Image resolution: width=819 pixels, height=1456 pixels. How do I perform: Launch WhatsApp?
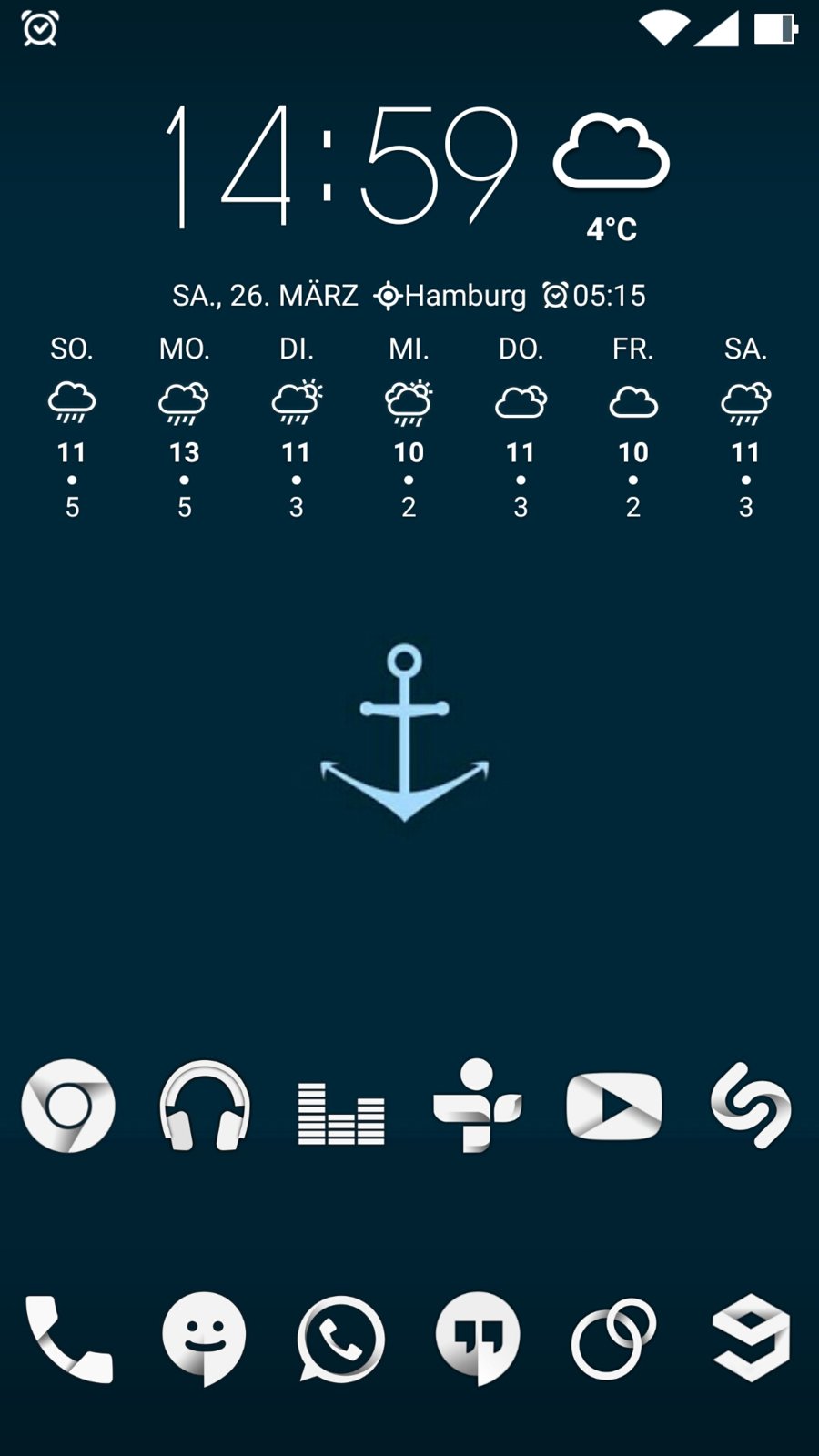click(341, 1339)
